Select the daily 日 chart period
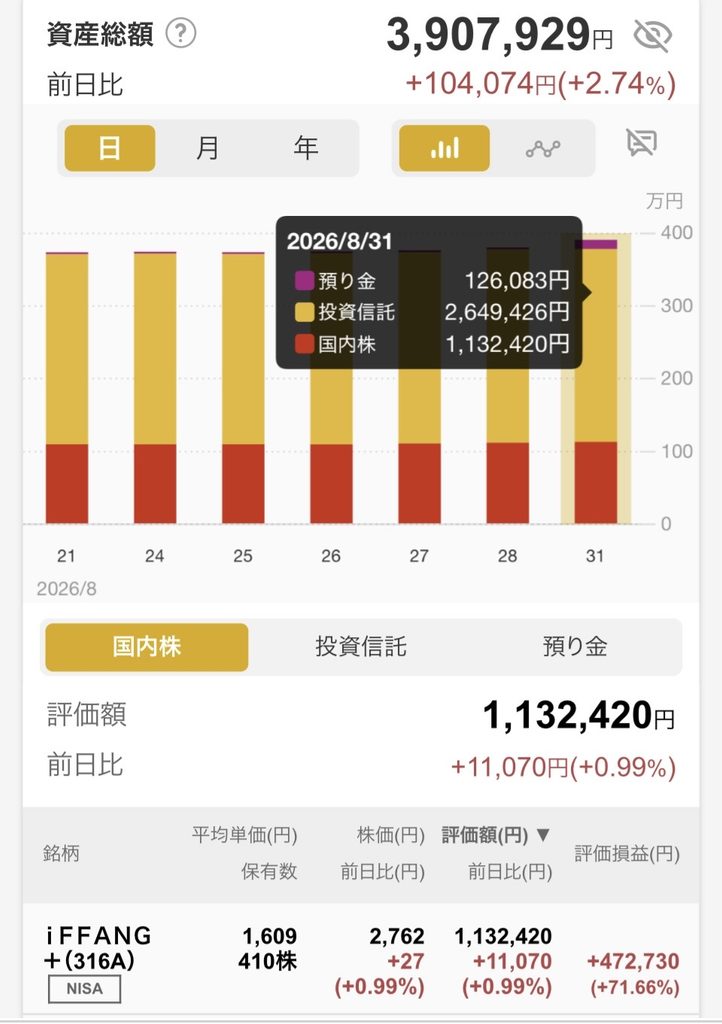 [x=110, y=148]
